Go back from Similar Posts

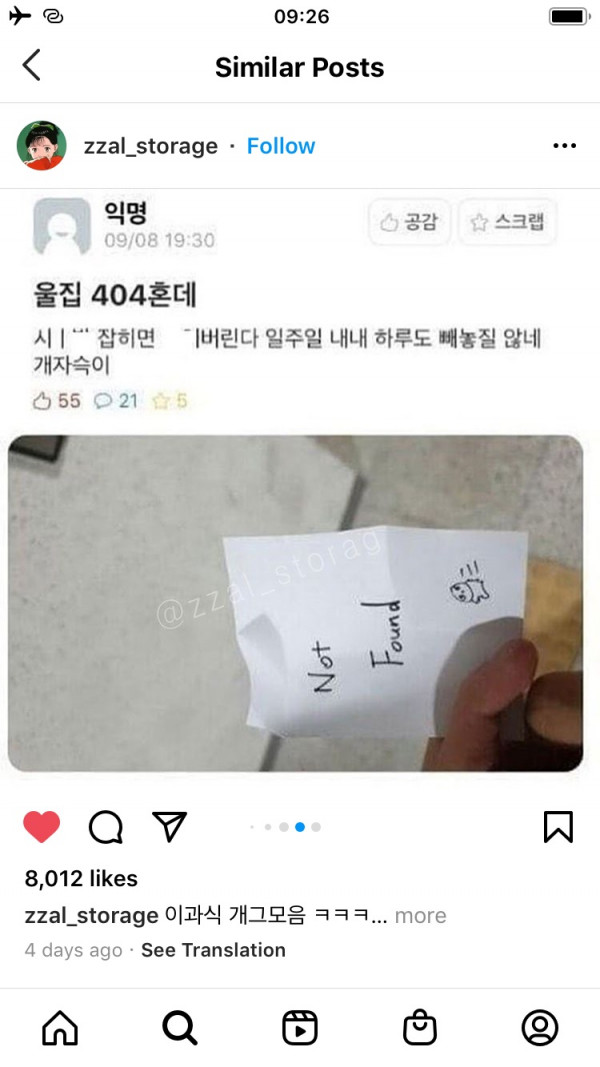point(32,66)
